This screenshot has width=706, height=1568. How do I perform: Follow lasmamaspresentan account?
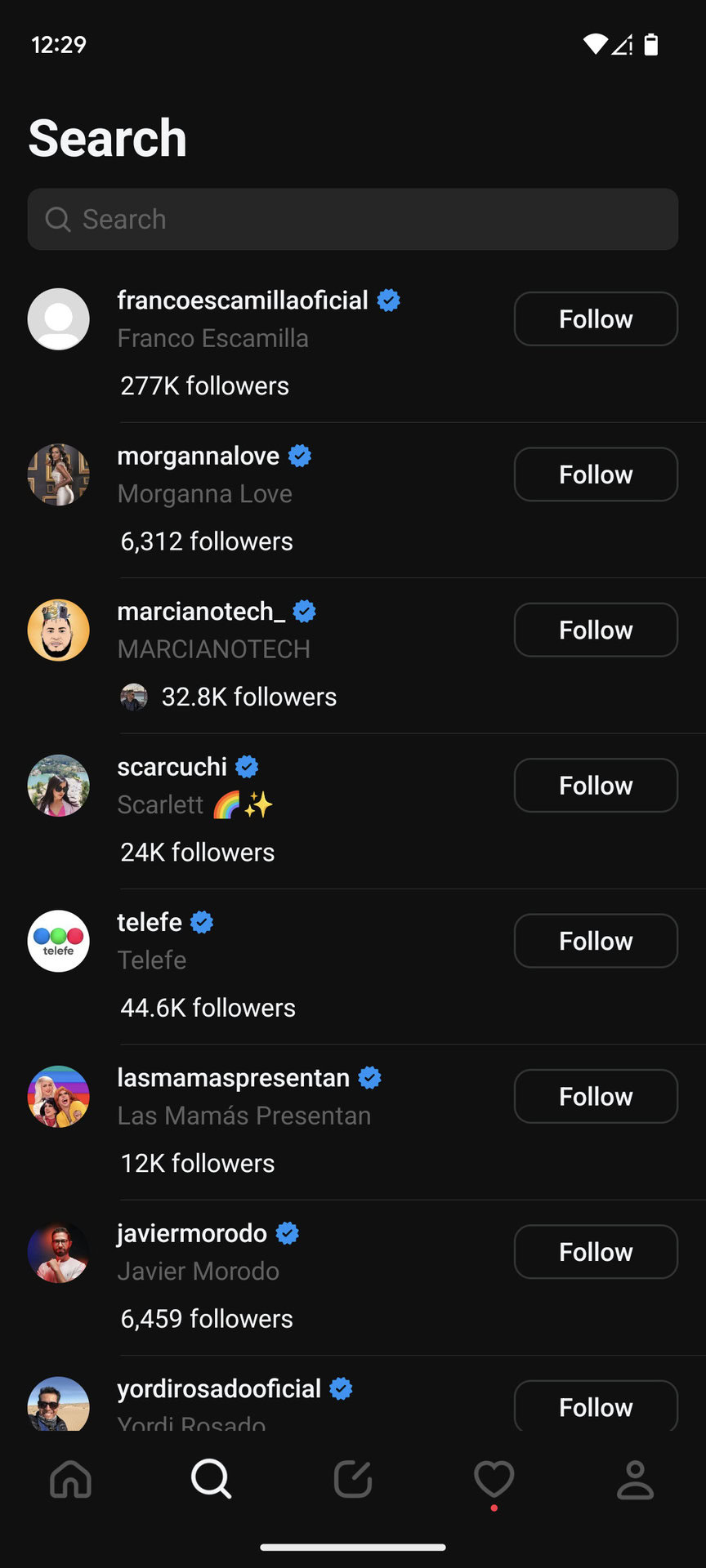click(595, 1096)
